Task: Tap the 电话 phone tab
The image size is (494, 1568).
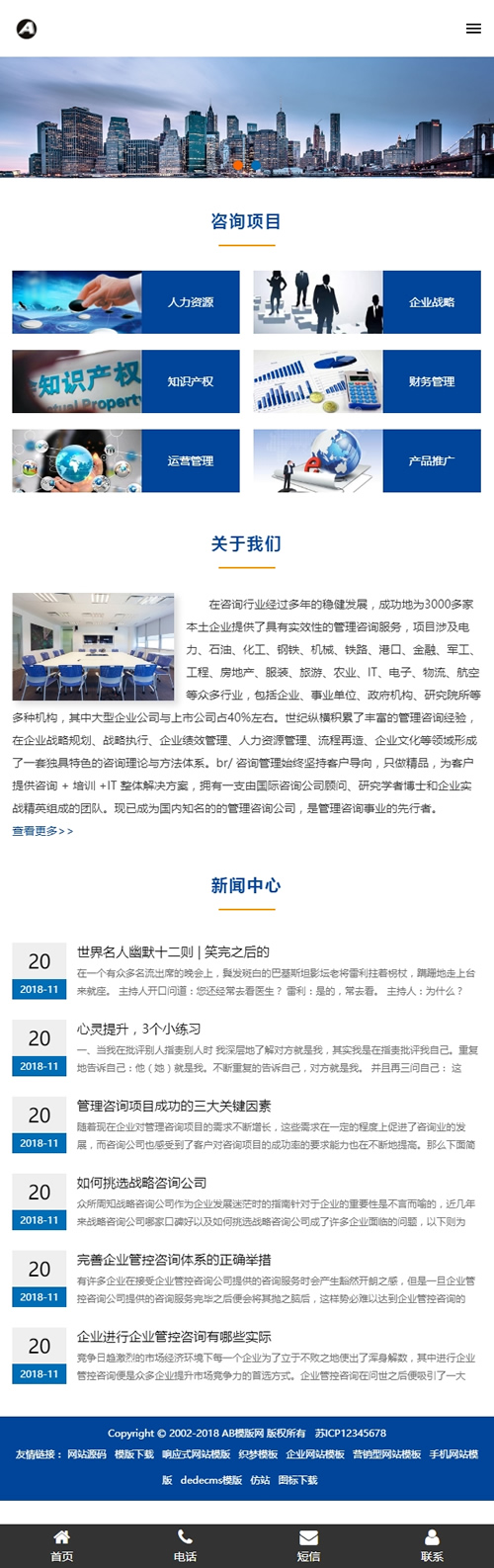Action: (185, 1545)
